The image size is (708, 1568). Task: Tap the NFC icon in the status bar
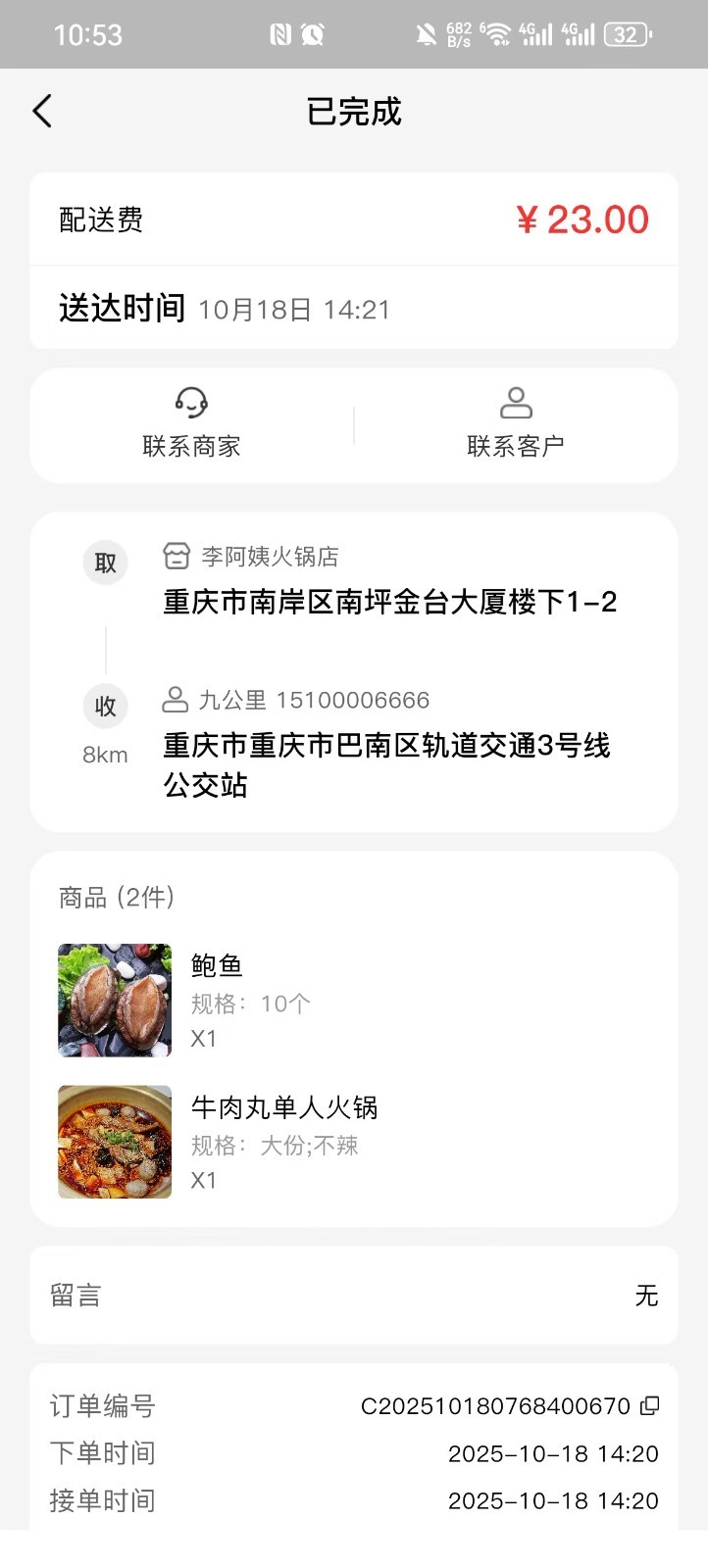pyautogui.click(x=279, y=33)
